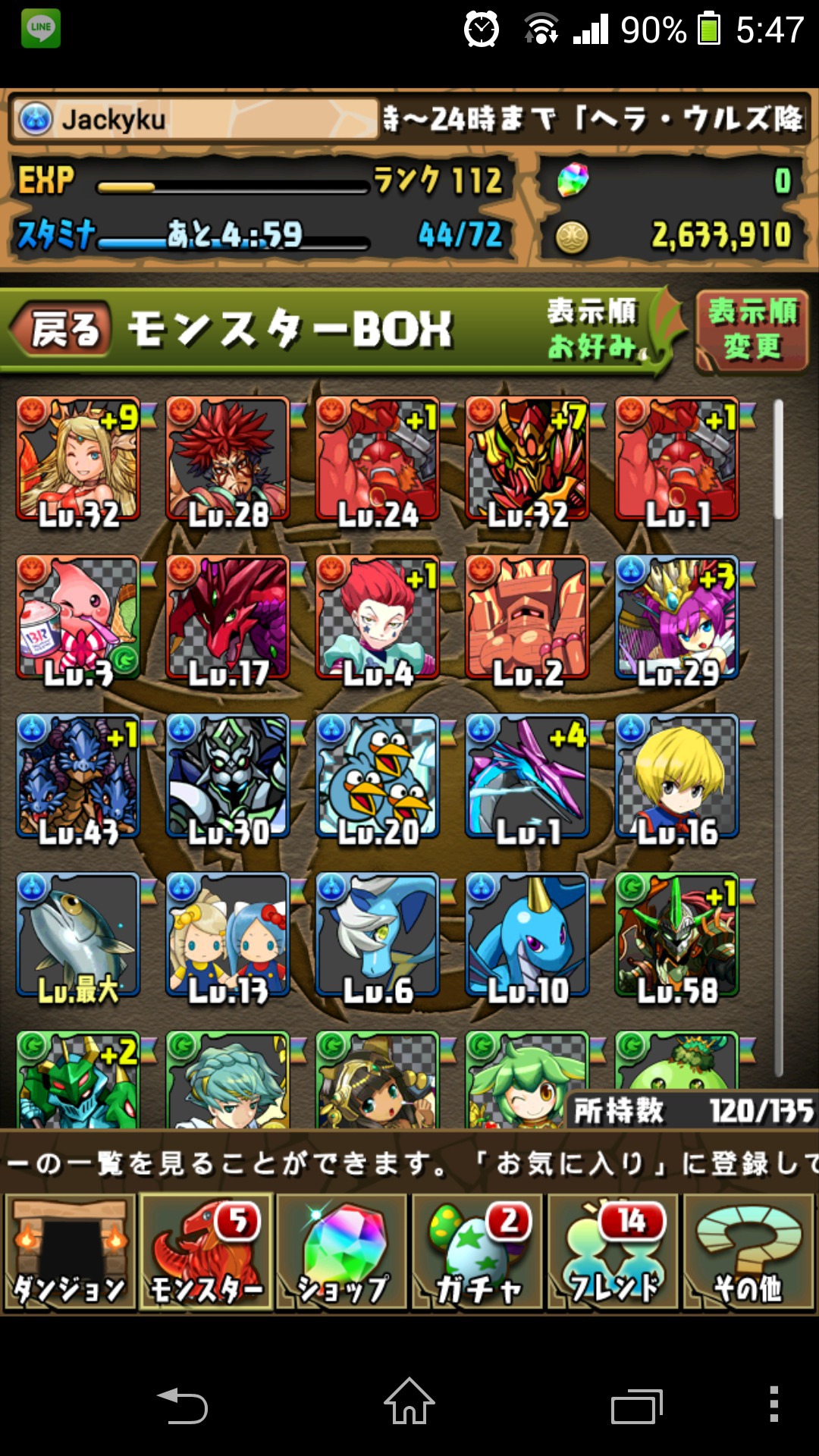Open the Lv.43 +1 blue hydra monster
This screenshot has width=819, height=1456.
coord(79,777)
